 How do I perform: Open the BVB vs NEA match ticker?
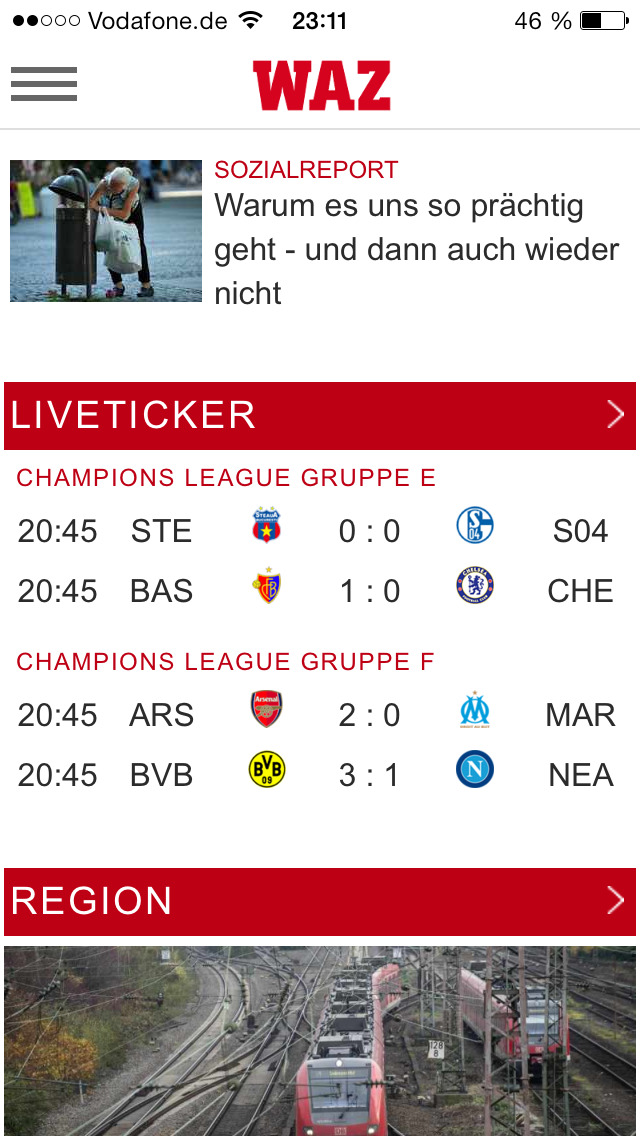(x=320, y=775)
